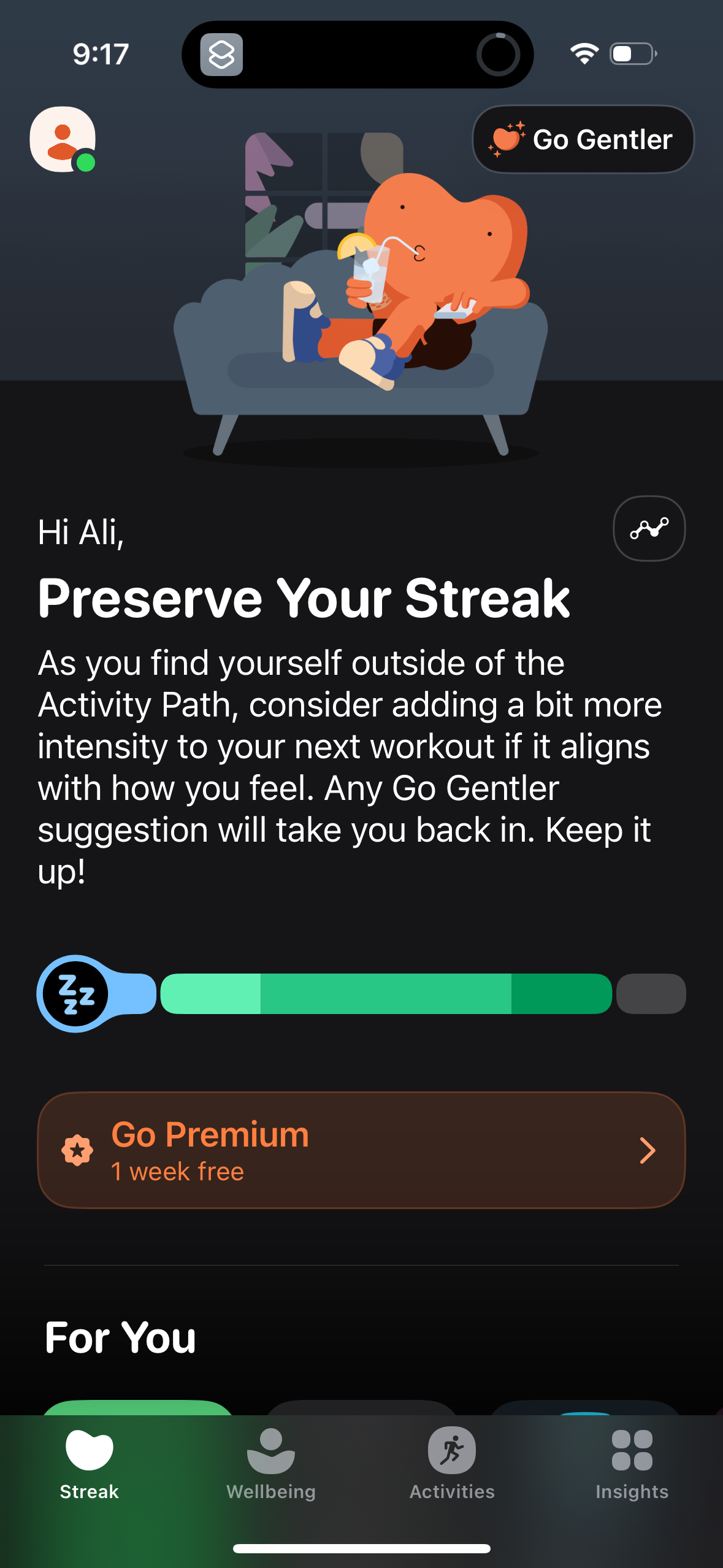Image resolution: width=723 pixels, height=1568 pixels.
Task: Select the Streak tab
Action: pyautogui.click(x=90, y=1464)
